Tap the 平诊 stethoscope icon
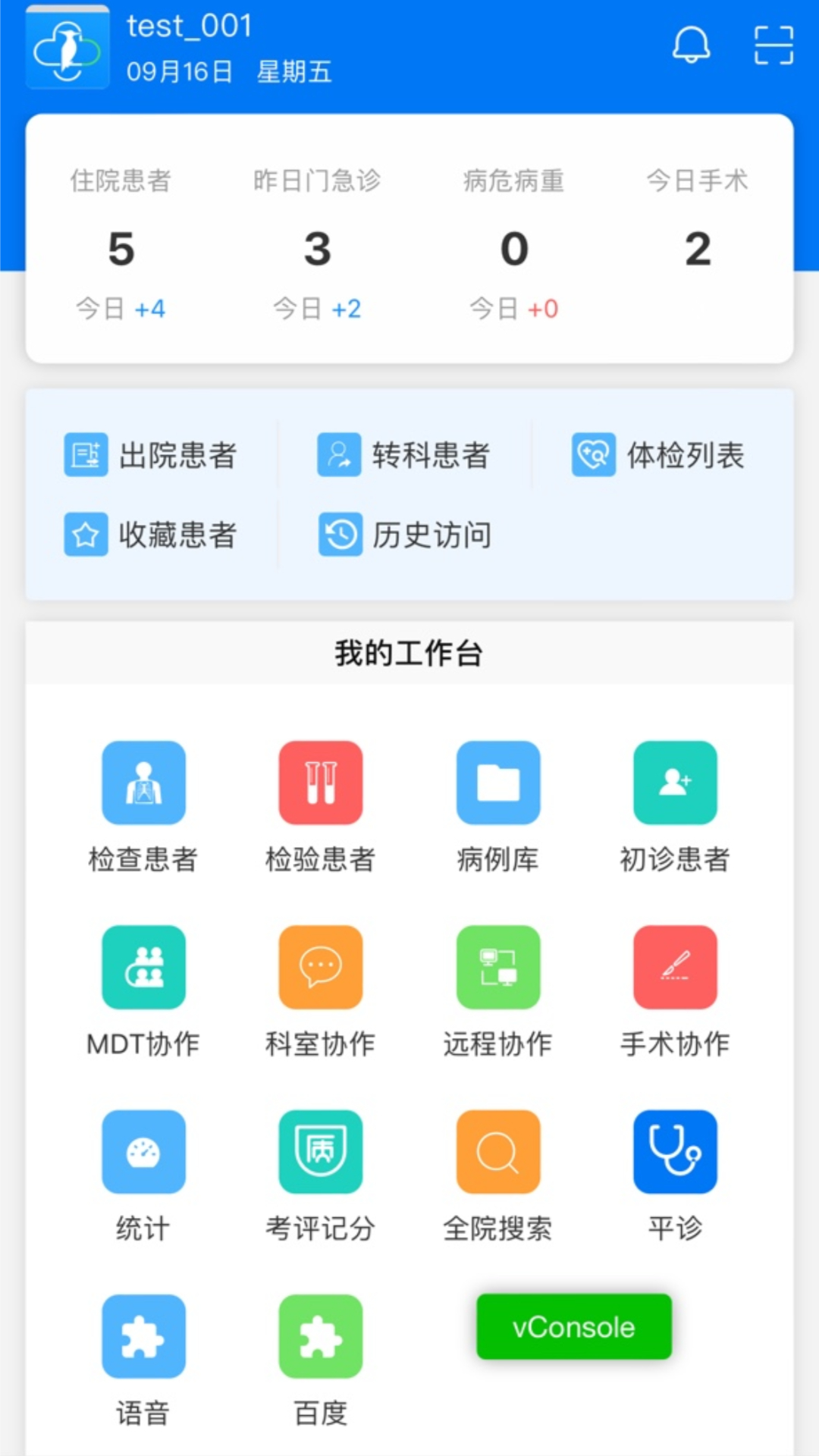819x1456 pixels. tap(675, 1151)
